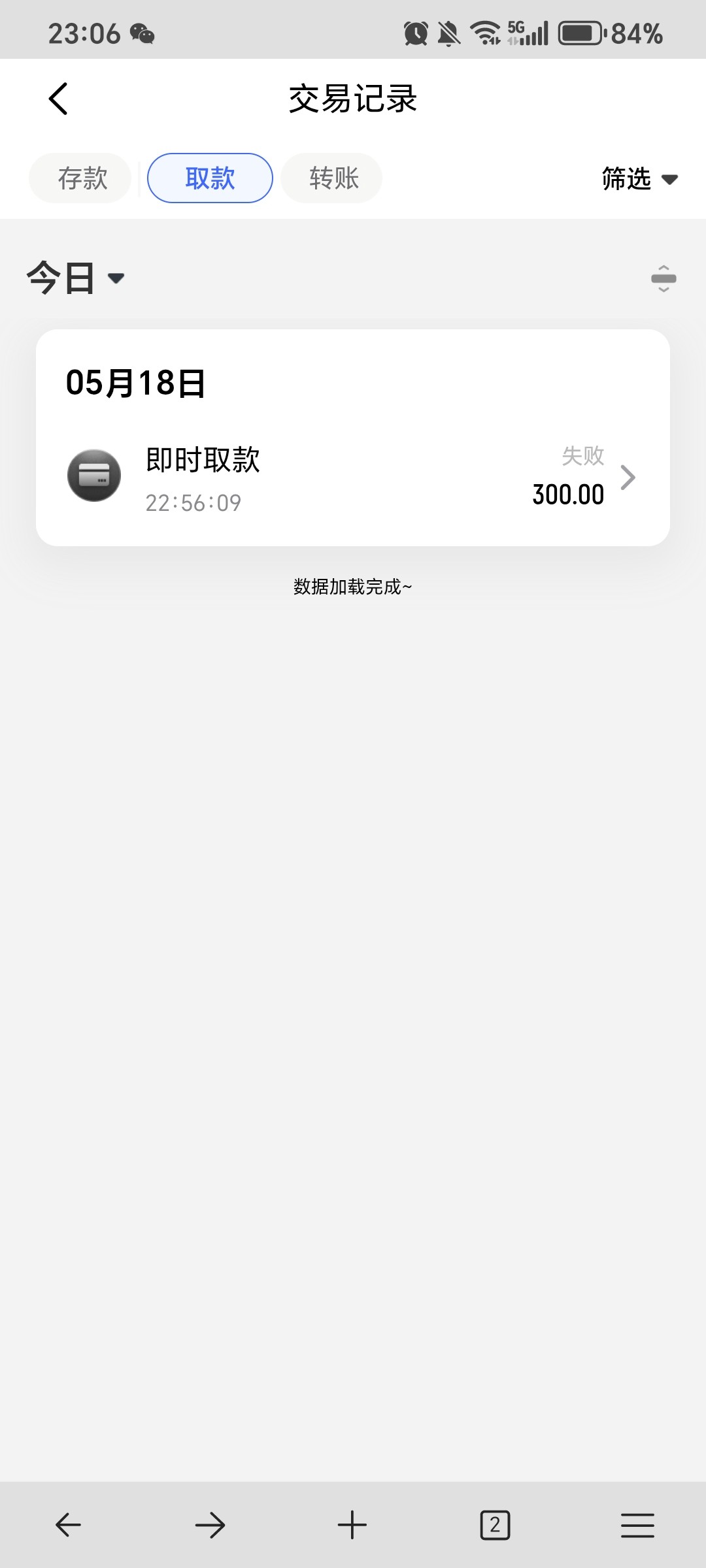Go back from 交易记录 page
This screenshot has width=706, height=1568.
click(x=58, y=99)
